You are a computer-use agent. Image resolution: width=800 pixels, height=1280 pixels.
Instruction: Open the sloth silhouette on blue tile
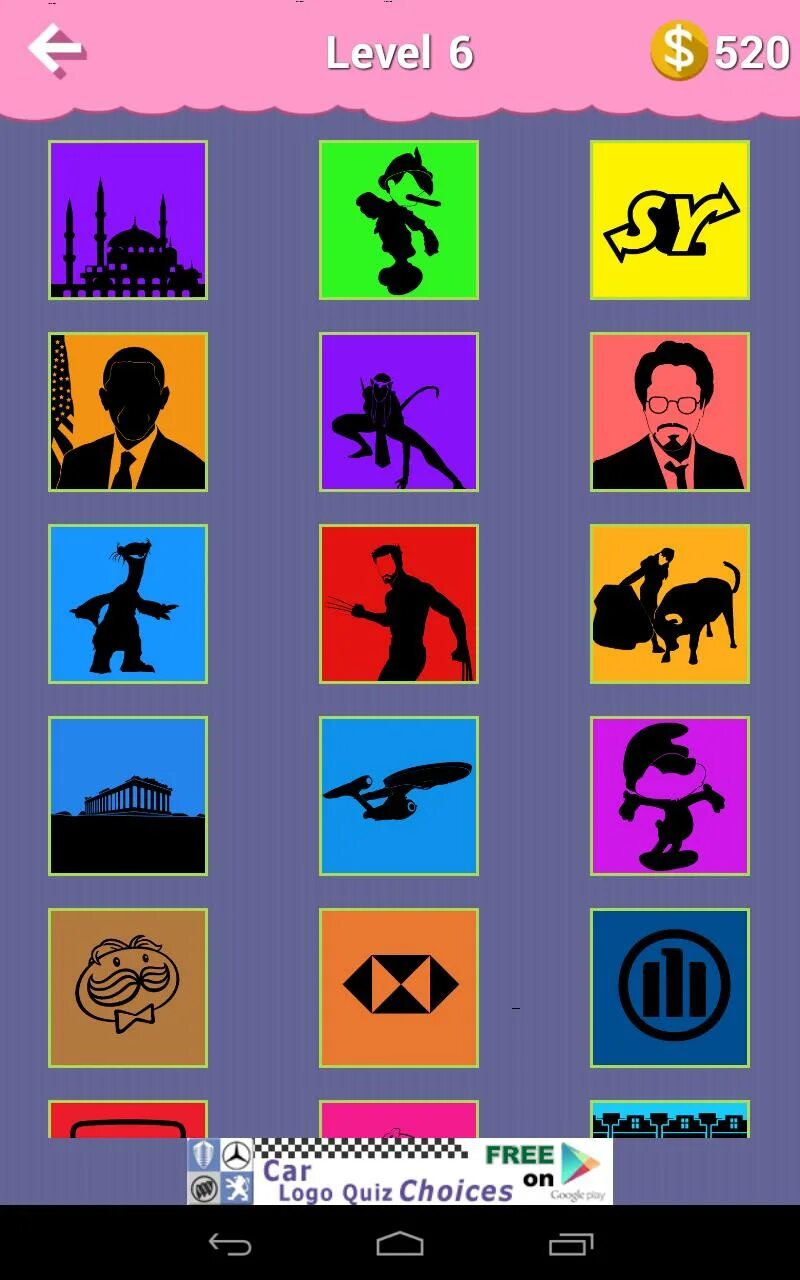click(x=128, y=604)
